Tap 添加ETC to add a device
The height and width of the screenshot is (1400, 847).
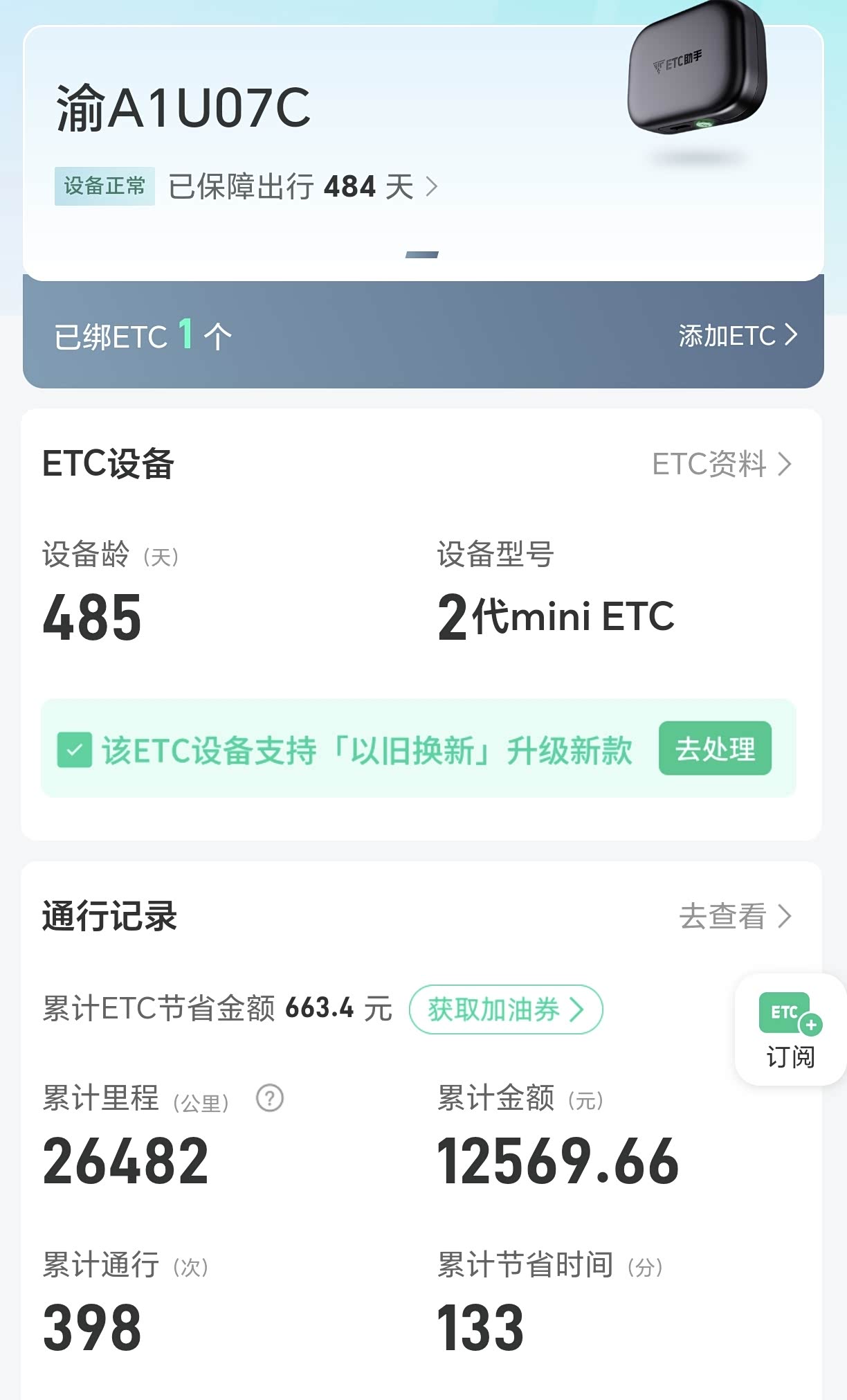pyautogui.click(x=737, y=336)
